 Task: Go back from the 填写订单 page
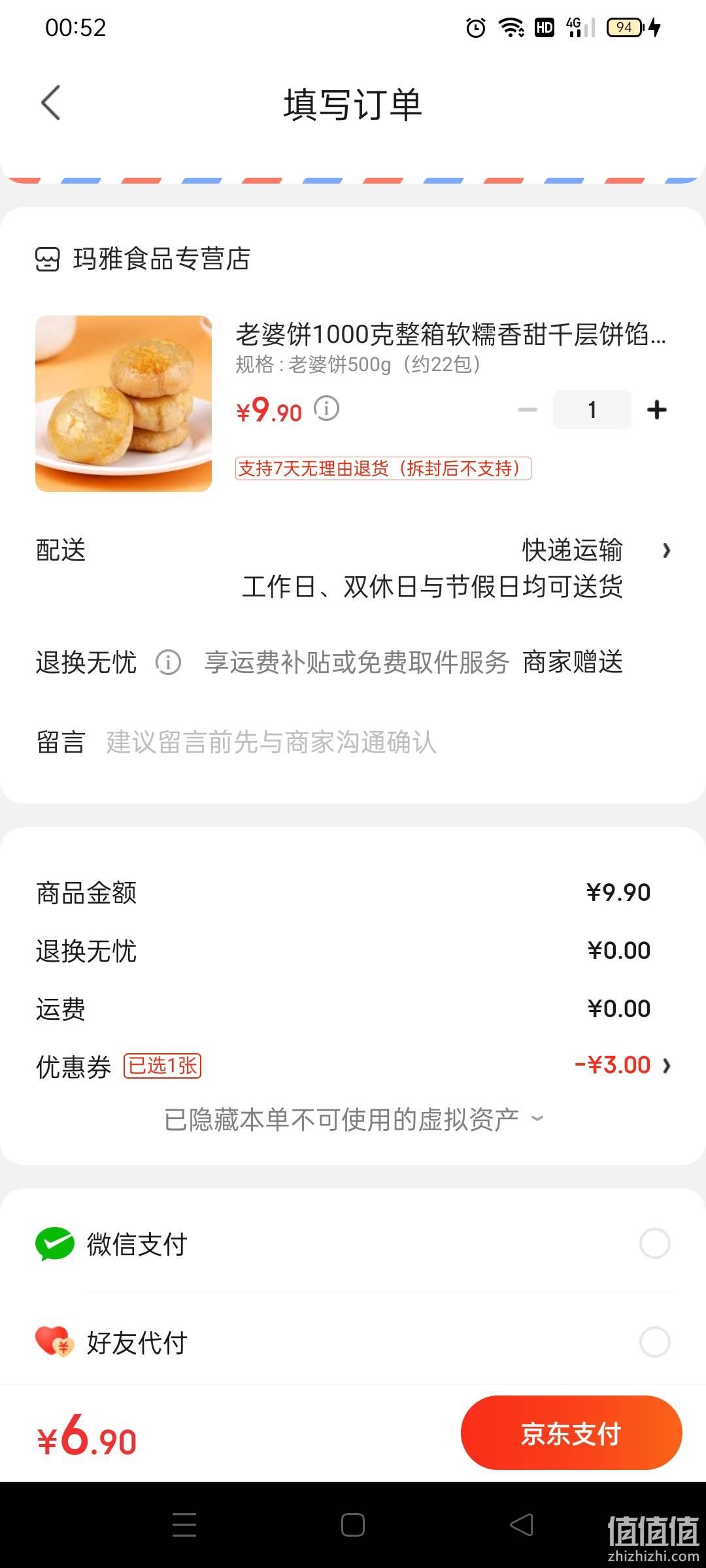51,103
